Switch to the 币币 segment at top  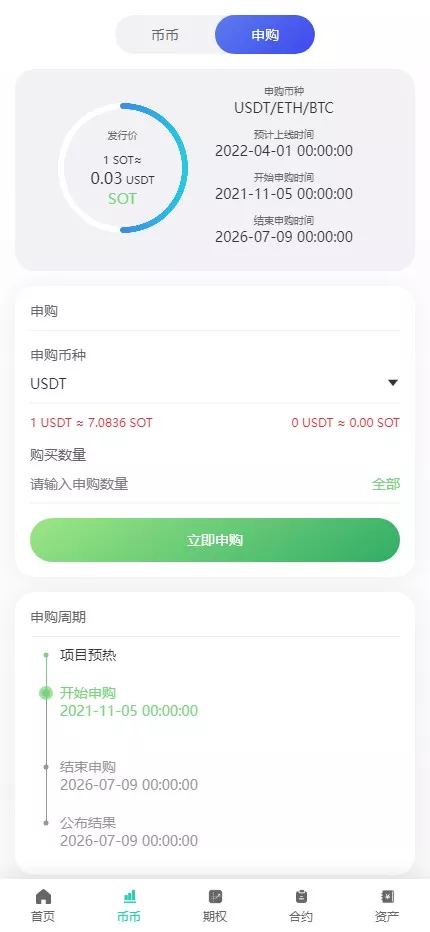click(165, 35)
